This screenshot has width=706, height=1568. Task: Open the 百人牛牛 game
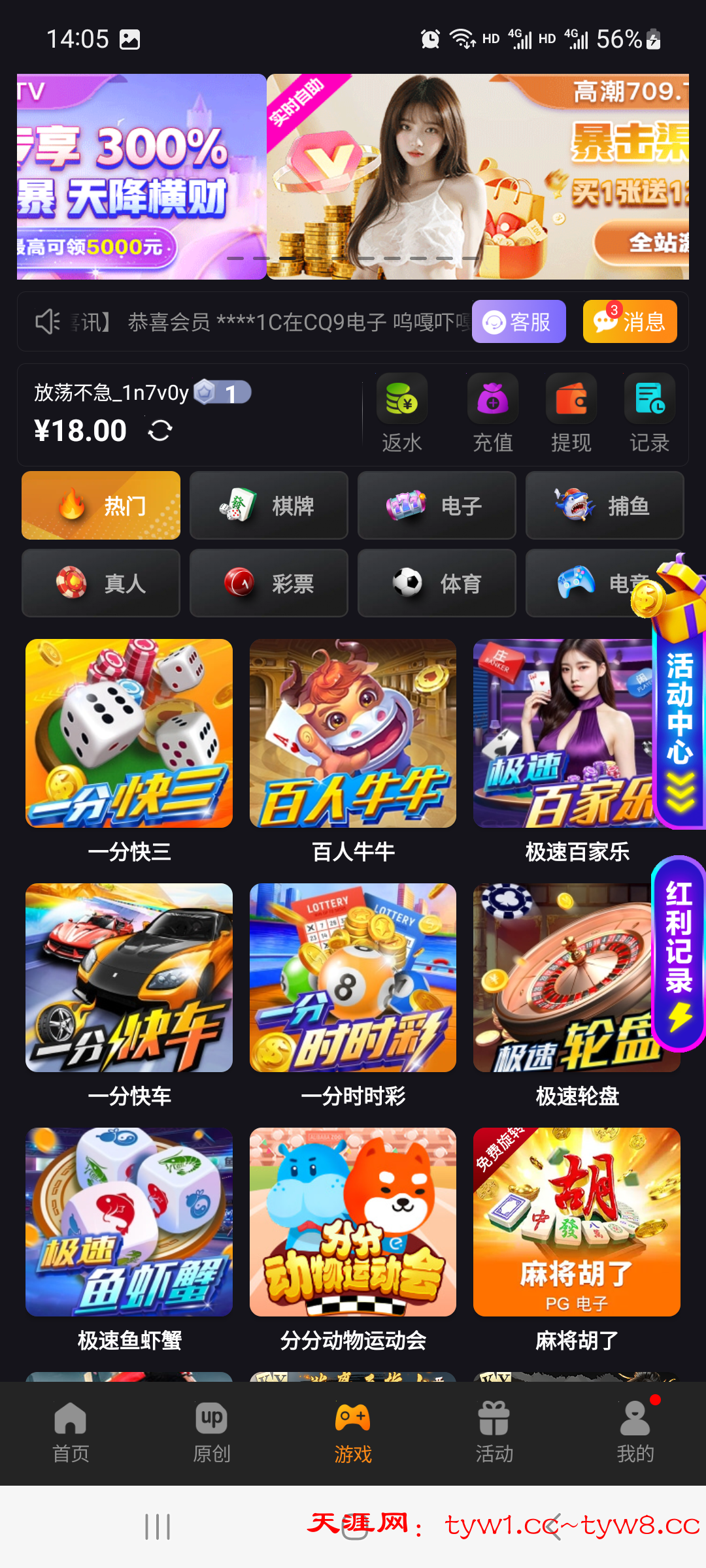(353, 734)
